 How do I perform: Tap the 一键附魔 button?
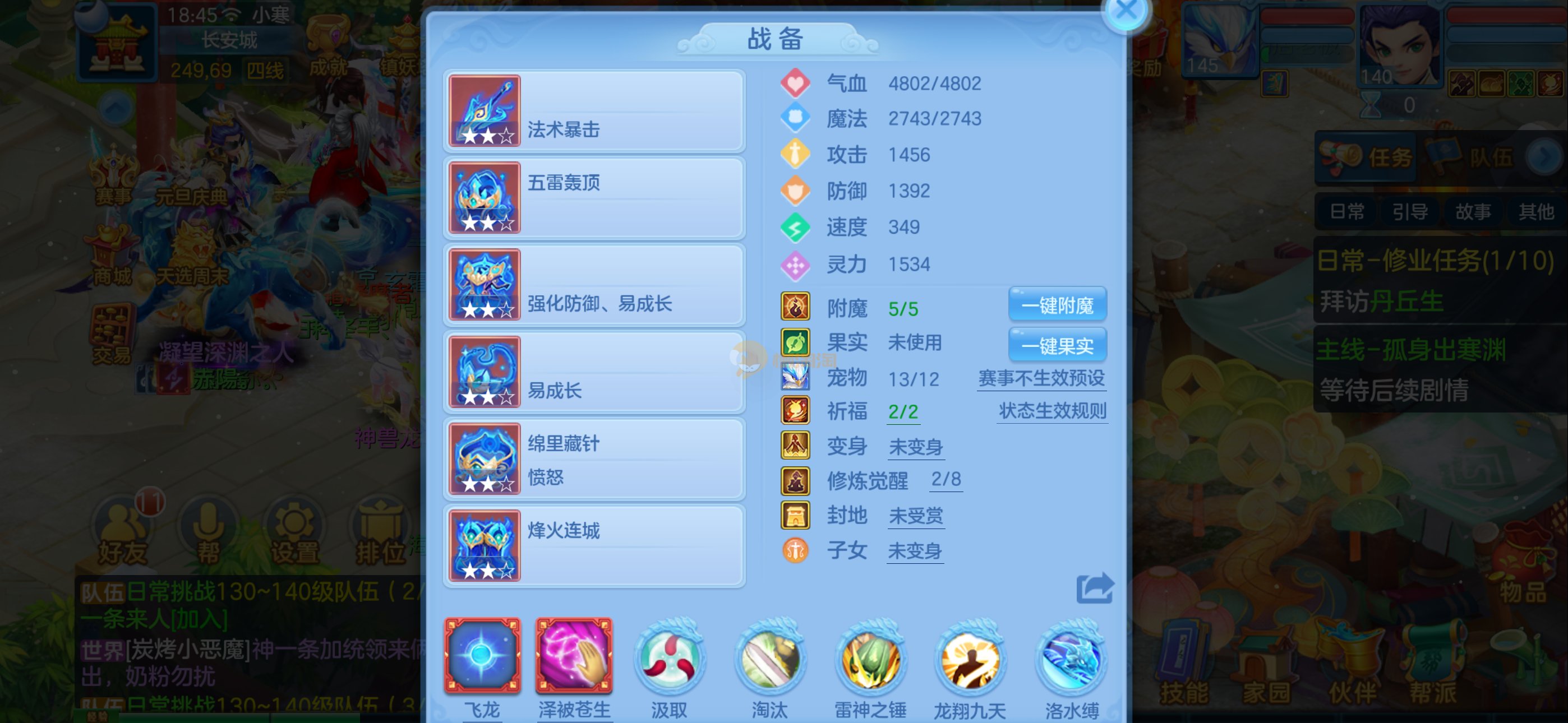coord(1057,305)
